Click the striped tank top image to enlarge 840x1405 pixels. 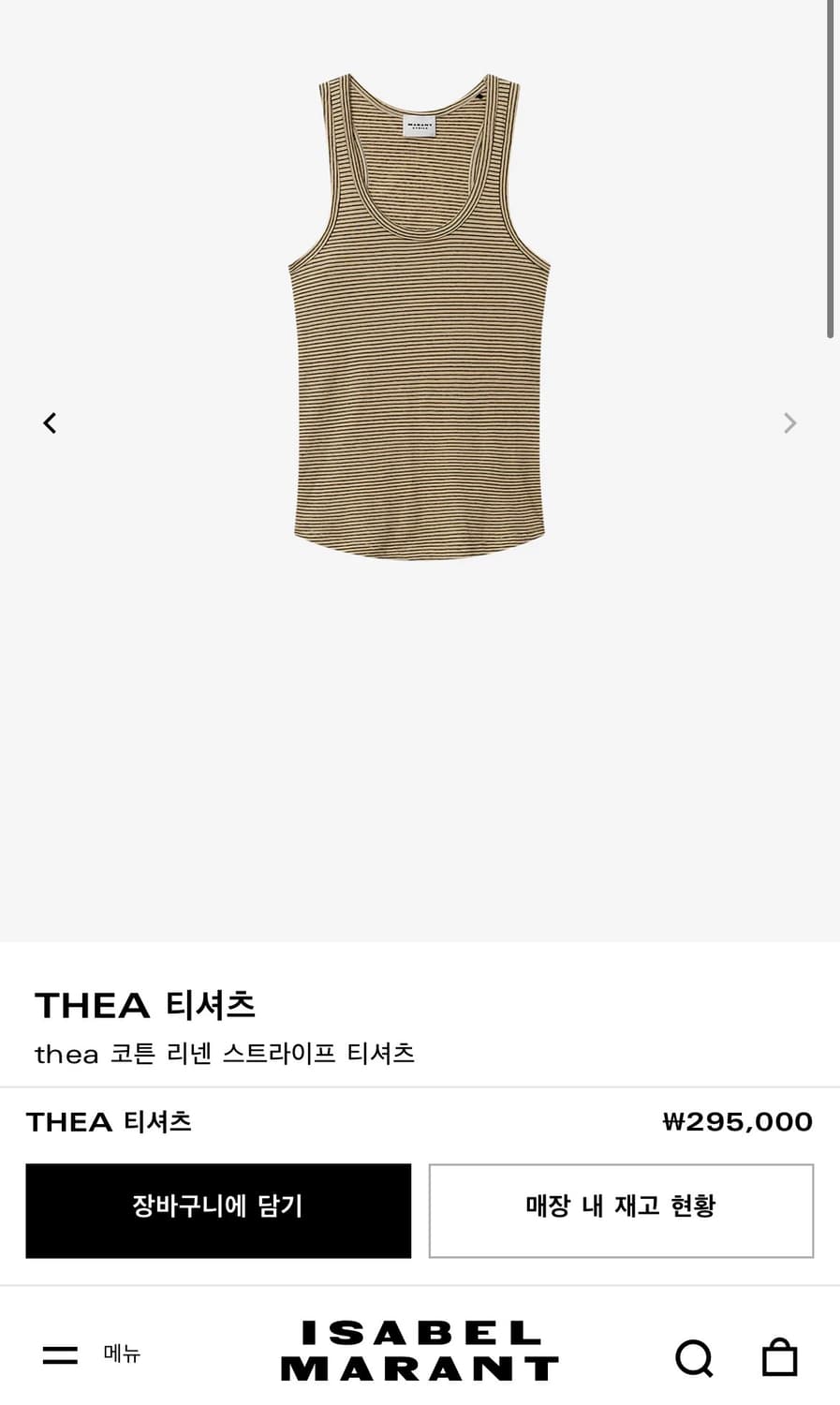tap(420, 318)
